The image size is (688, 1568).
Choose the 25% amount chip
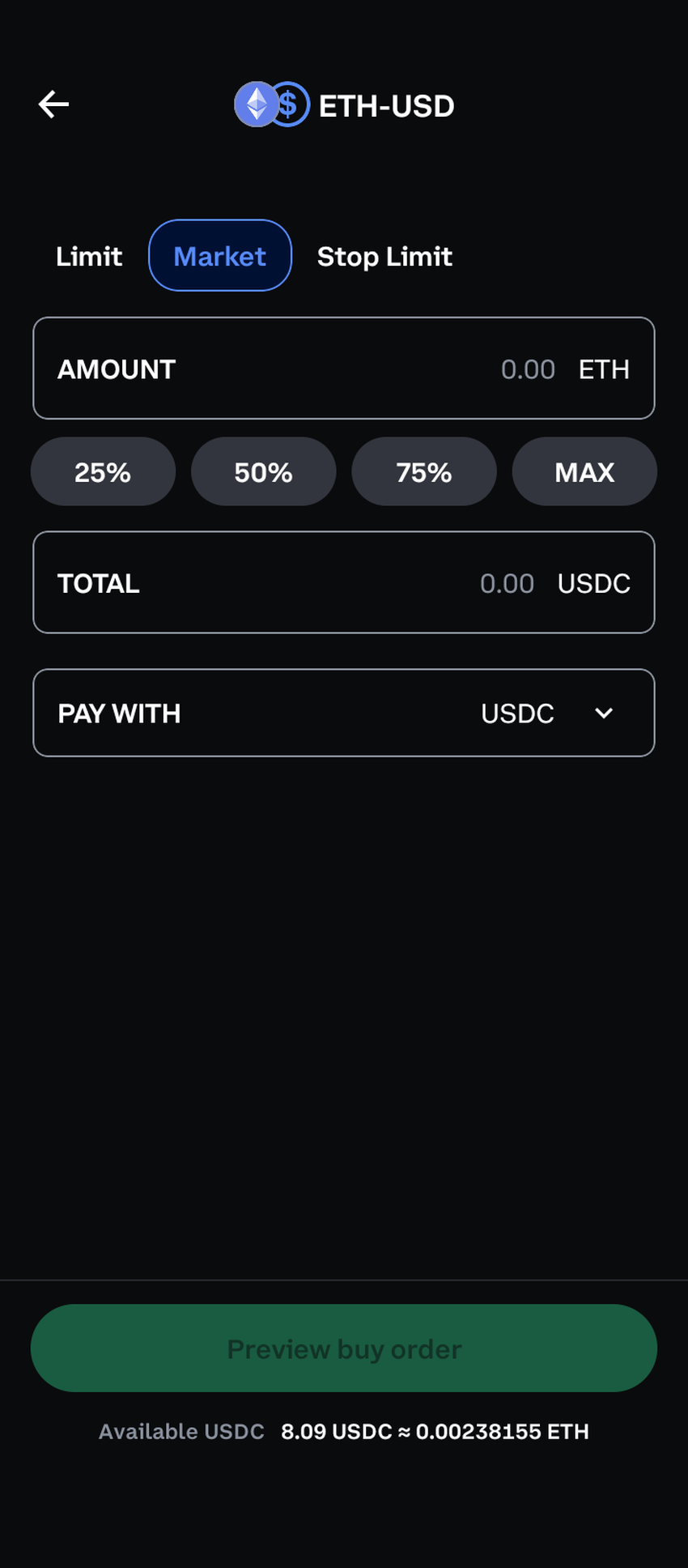(x=103, y=472)
